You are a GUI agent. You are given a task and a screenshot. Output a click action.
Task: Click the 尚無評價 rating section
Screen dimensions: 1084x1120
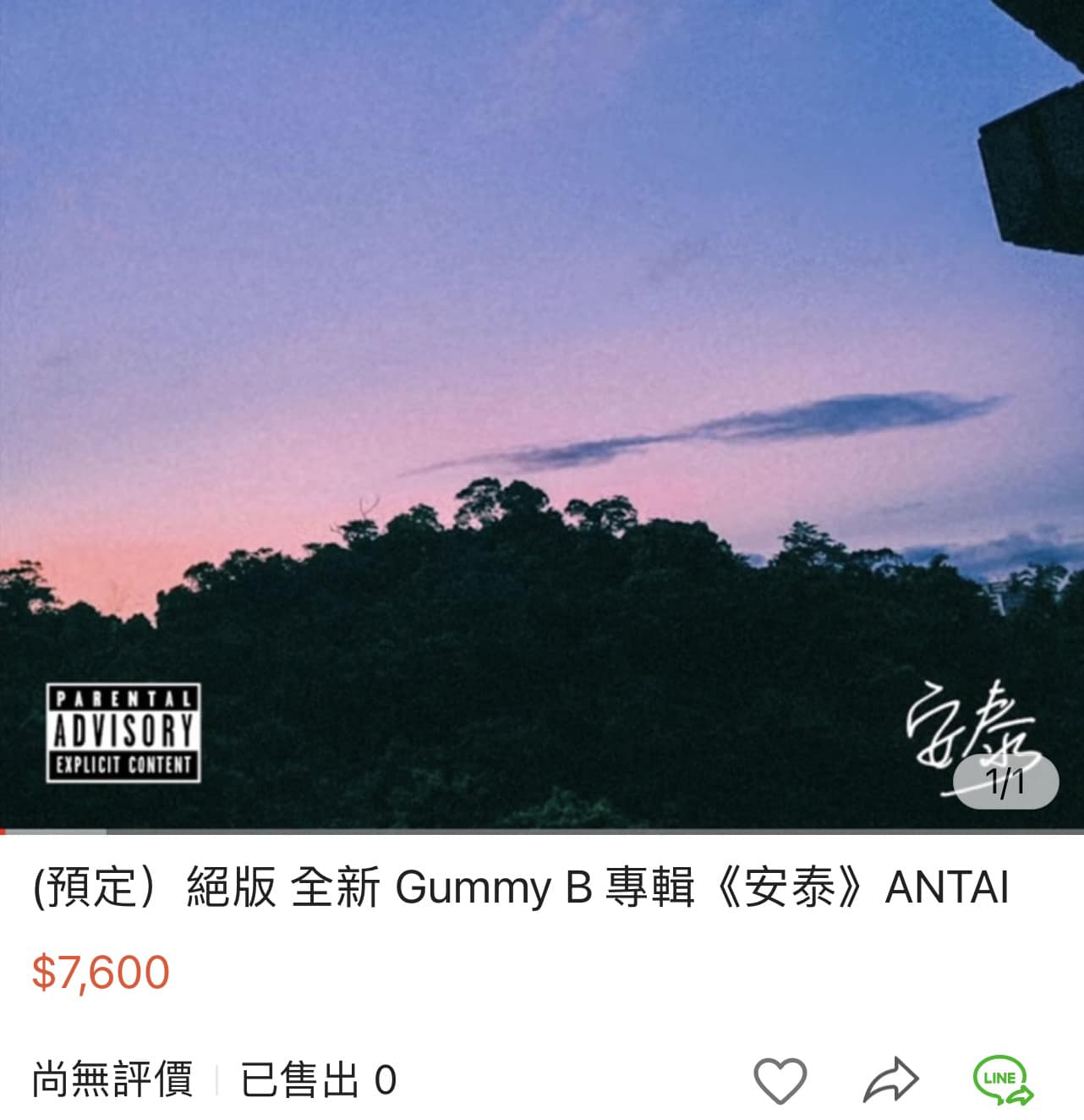point(101,1079)
